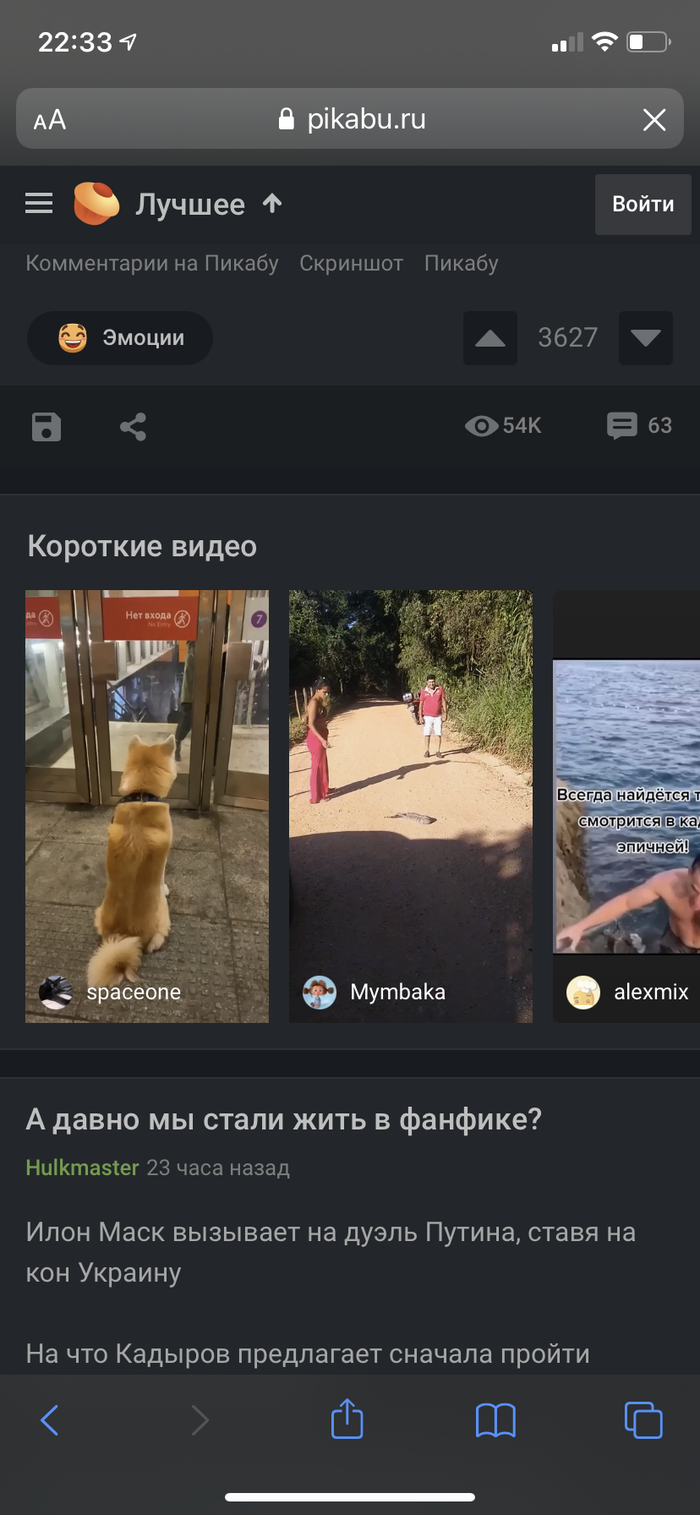Open the Эмоции reactions button
This screenshot has width=700, height=1515.
120,338
